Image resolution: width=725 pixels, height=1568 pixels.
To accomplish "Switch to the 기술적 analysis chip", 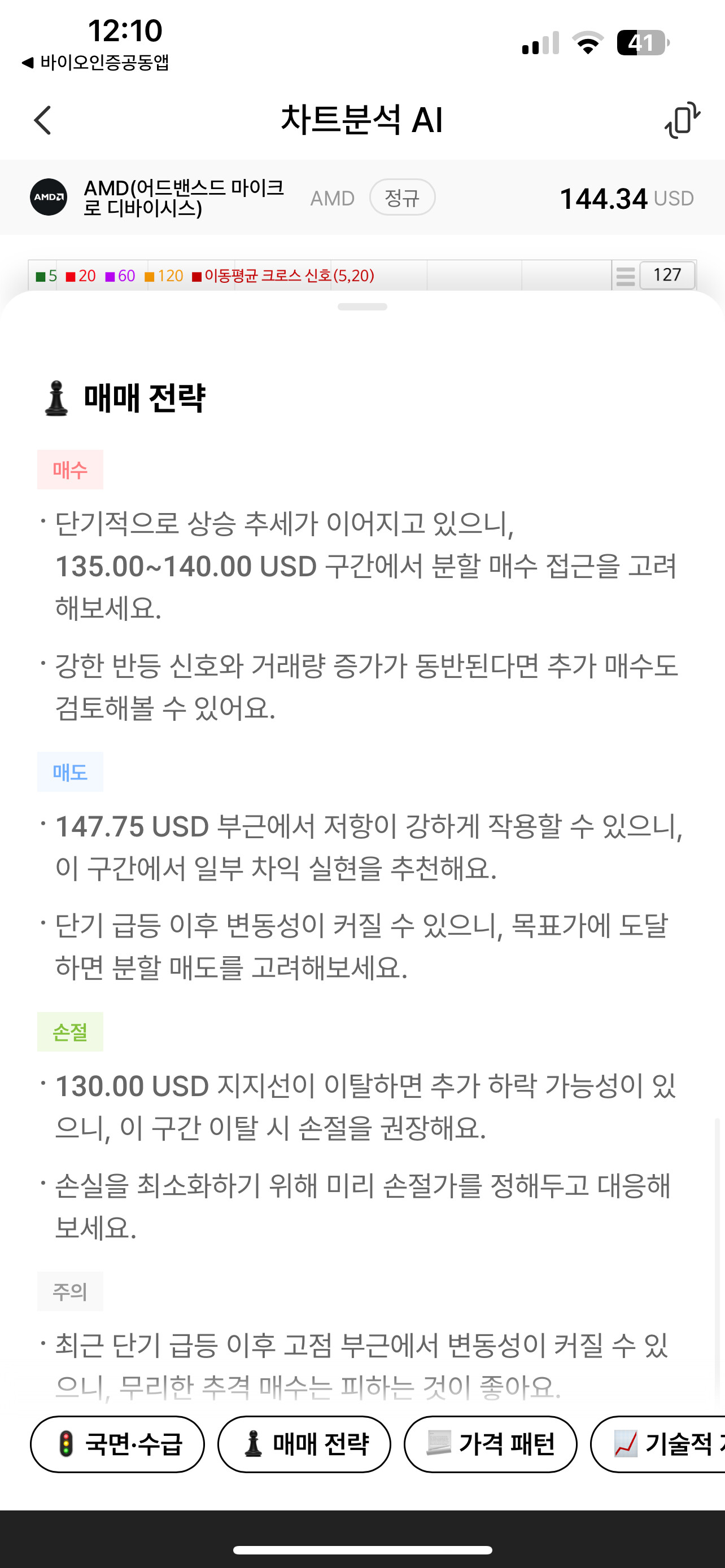I will coord(658,1444).
